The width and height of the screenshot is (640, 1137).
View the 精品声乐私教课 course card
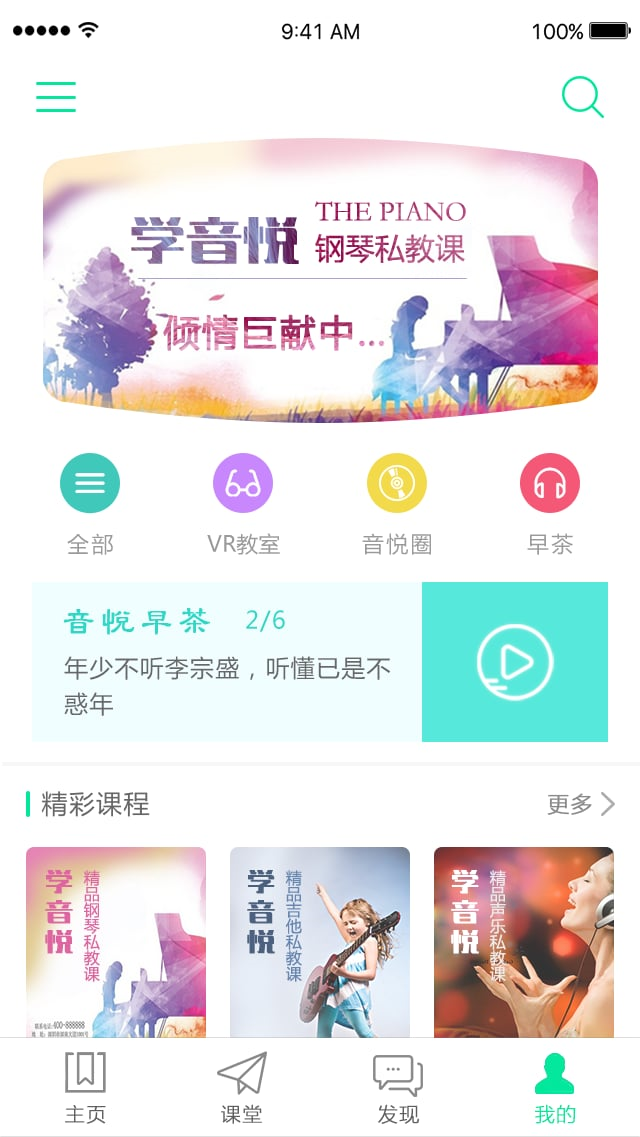524,942
